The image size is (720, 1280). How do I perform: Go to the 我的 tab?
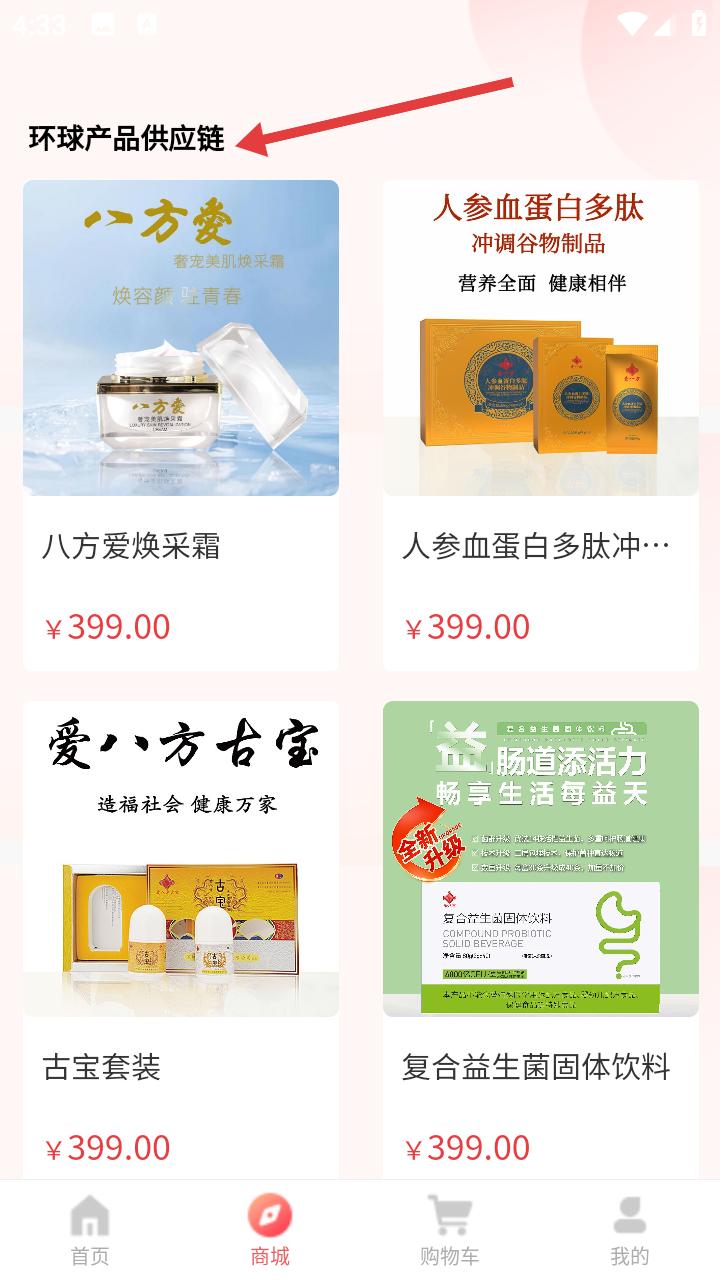[630, 1230]
